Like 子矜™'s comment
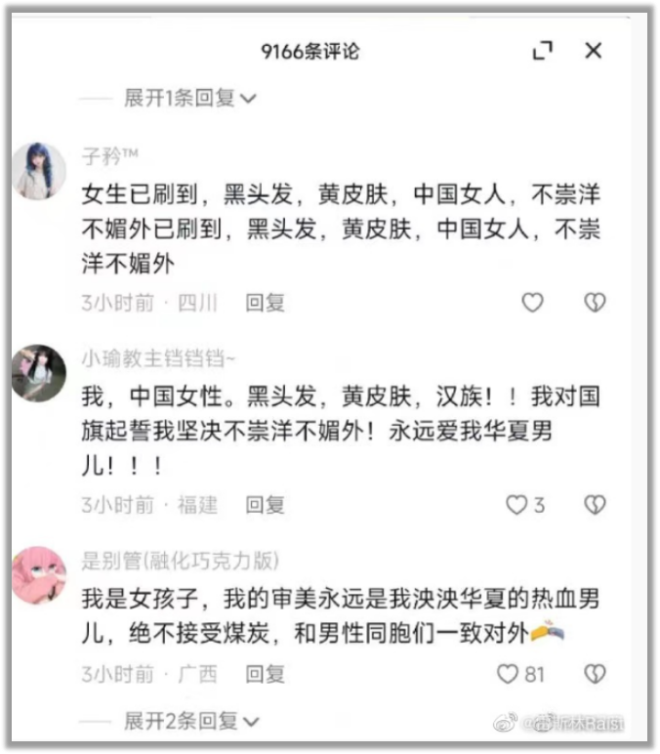 pyautogui.click(x=533, y=302)
